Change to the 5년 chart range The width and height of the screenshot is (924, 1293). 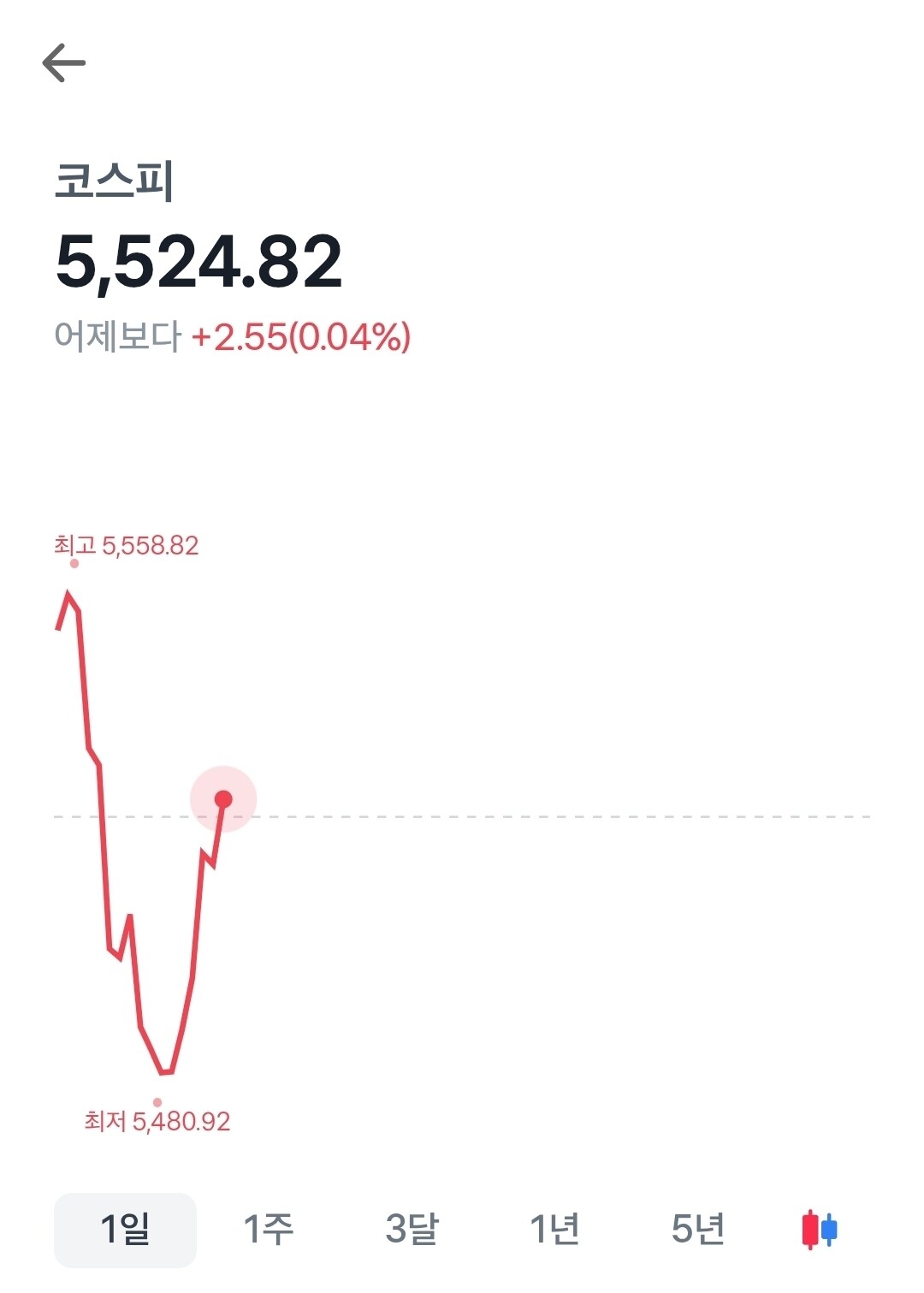[x=698, y=1230]
